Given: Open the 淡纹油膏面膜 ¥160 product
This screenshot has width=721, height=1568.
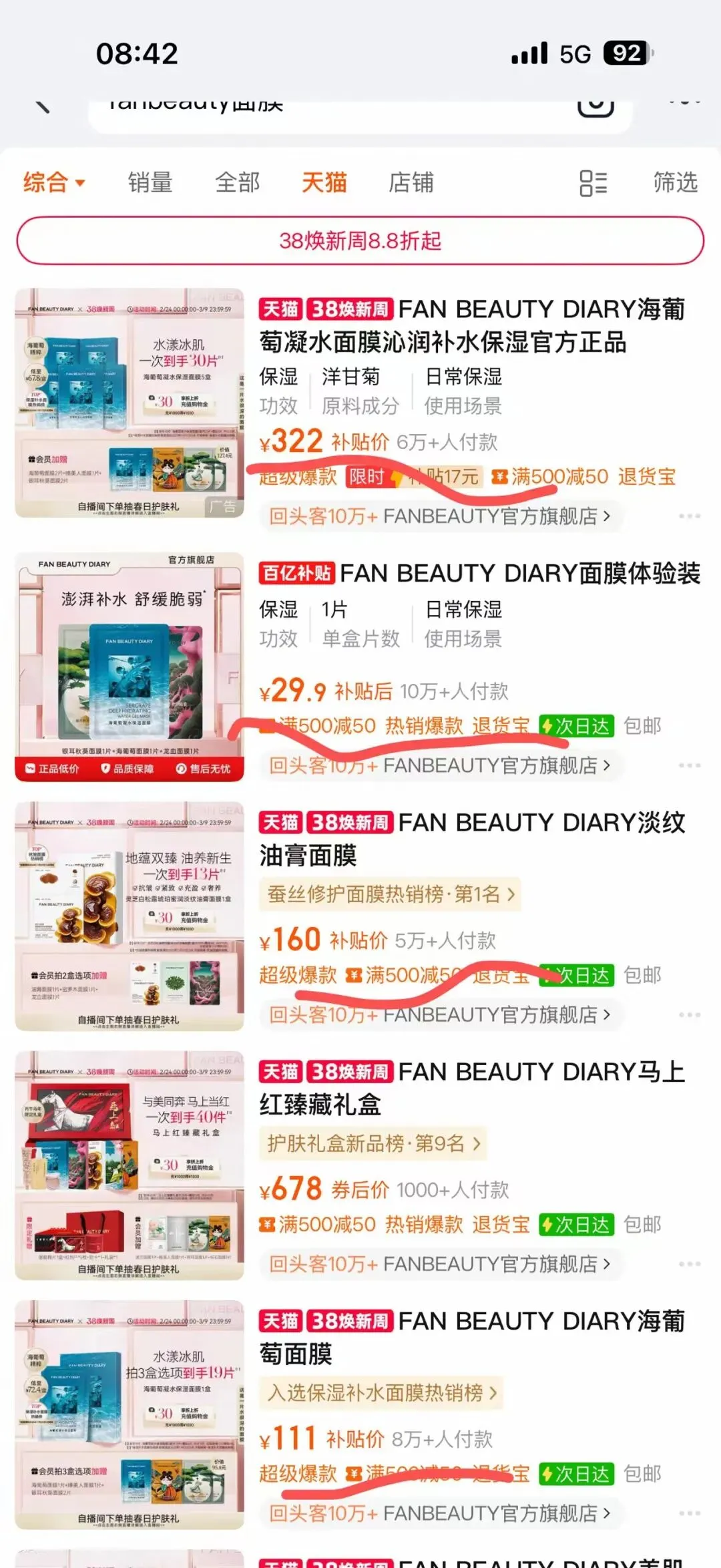Looking at the screenshot, I should coord(471,839).
